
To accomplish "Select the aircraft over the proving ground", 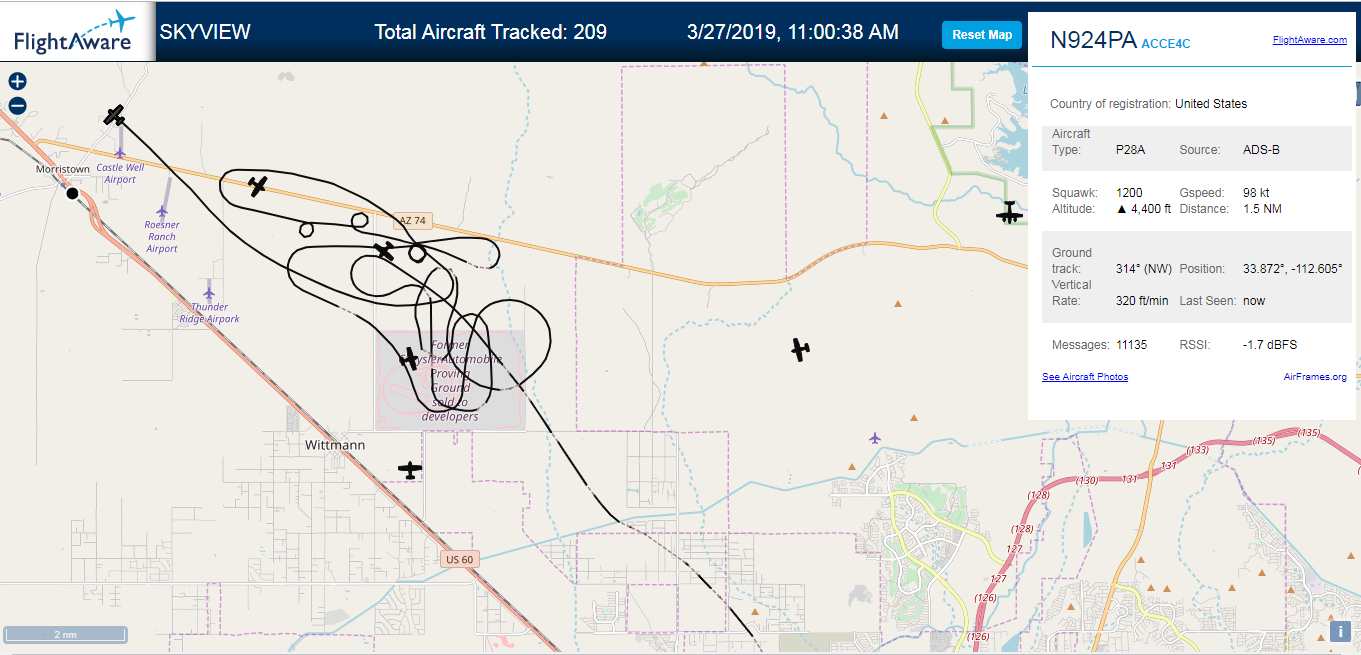I will coord(409,357).
